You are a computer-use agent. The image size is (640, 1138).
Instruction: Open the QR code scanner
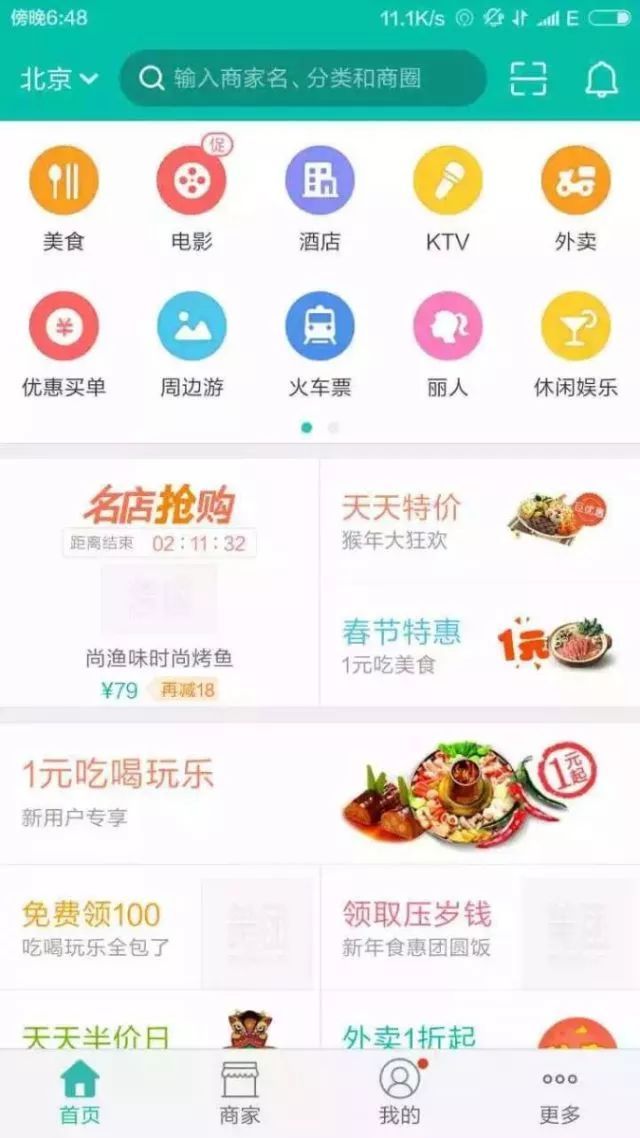528,78
